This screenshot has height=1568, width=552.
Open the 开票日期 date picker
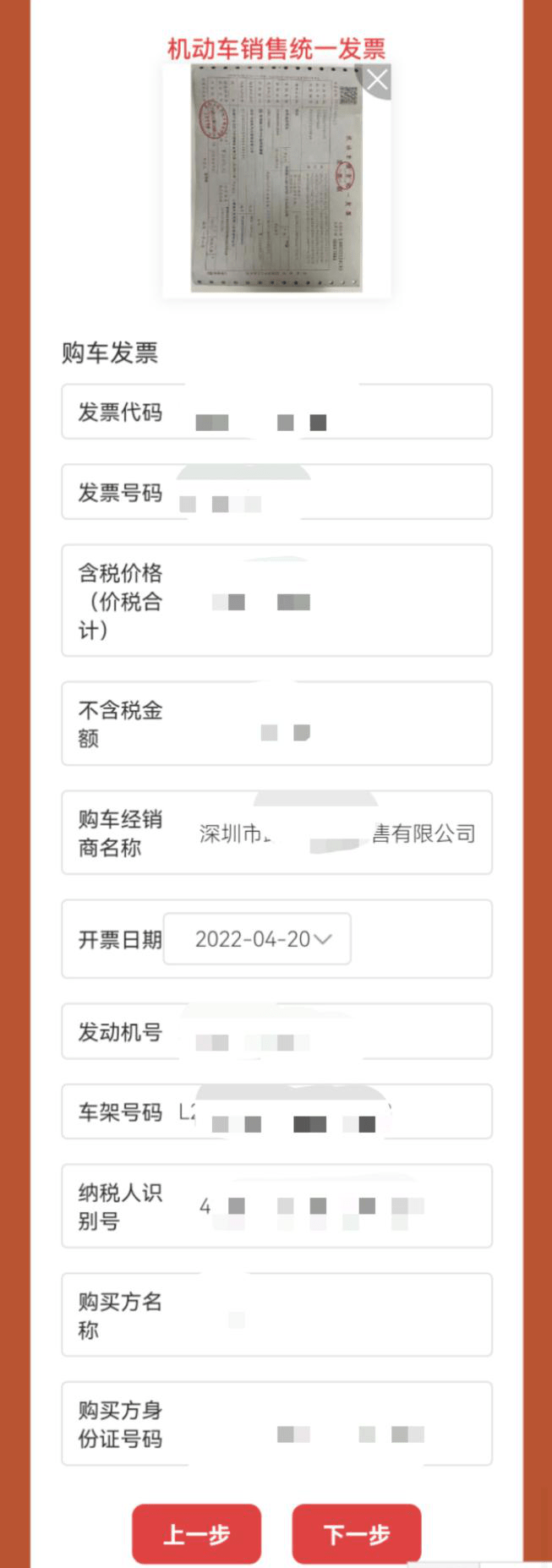pos(258,939)
